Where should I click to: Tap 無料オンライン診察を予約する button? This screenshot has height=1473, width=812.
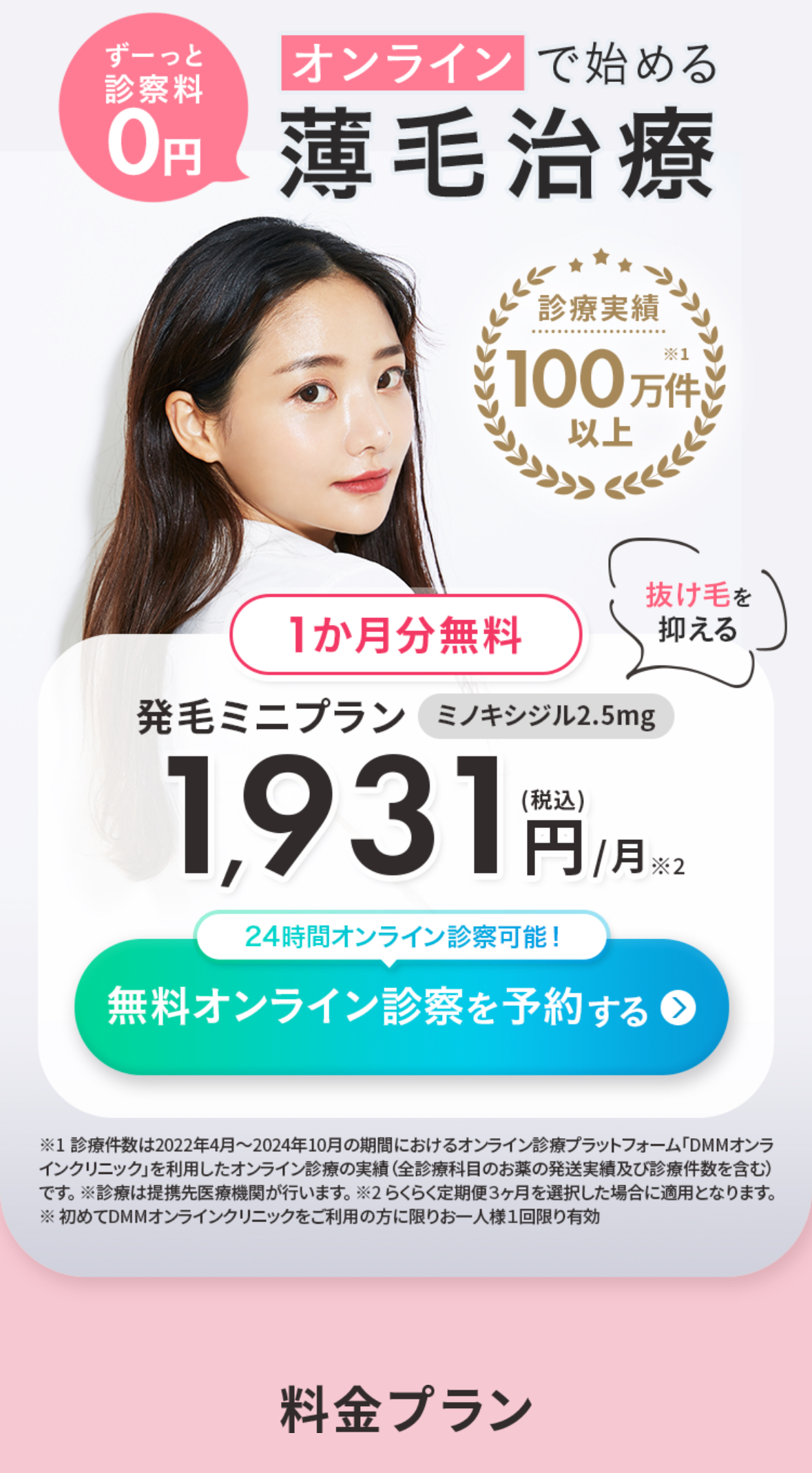(x=401, y=1007)
